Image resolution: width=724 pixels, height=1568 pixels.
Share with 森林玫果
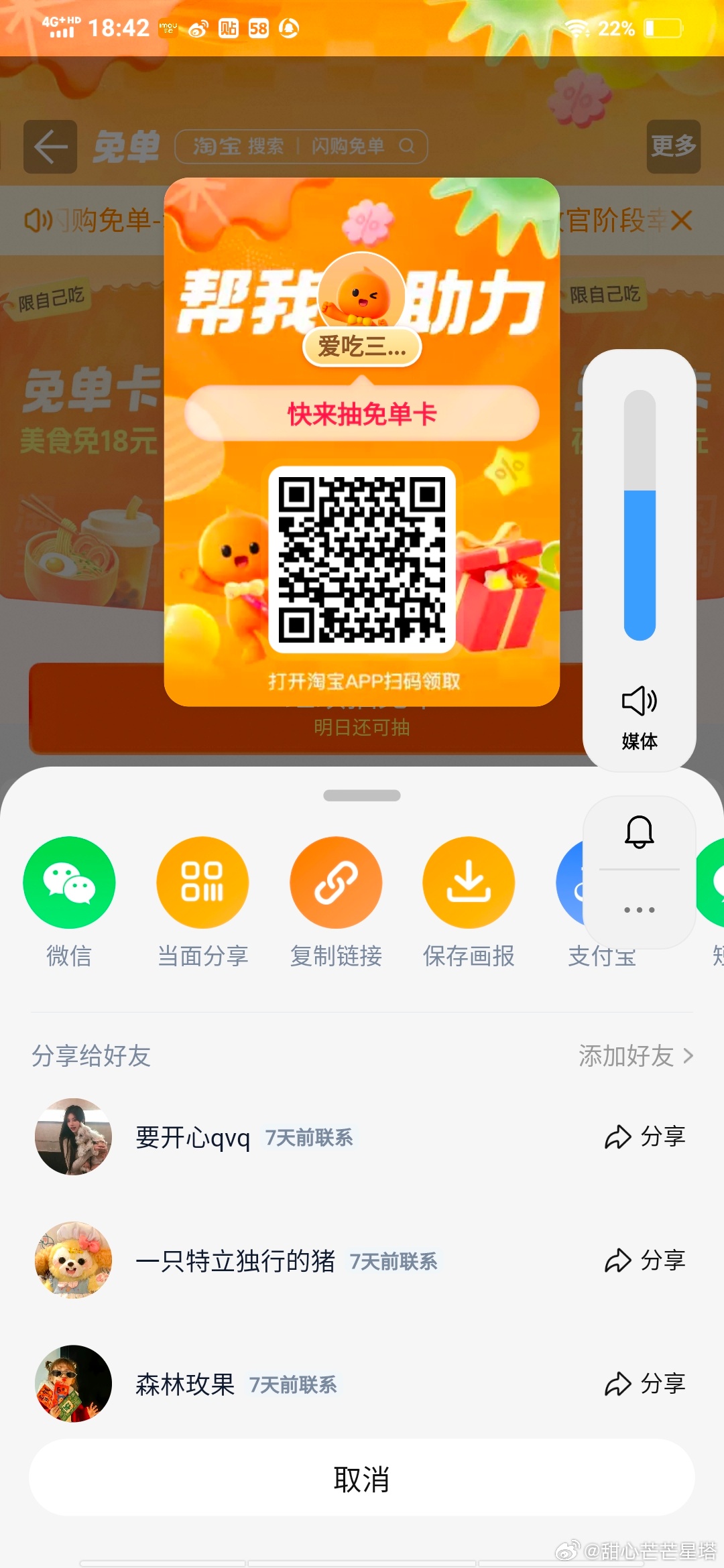coord(645,1384)
